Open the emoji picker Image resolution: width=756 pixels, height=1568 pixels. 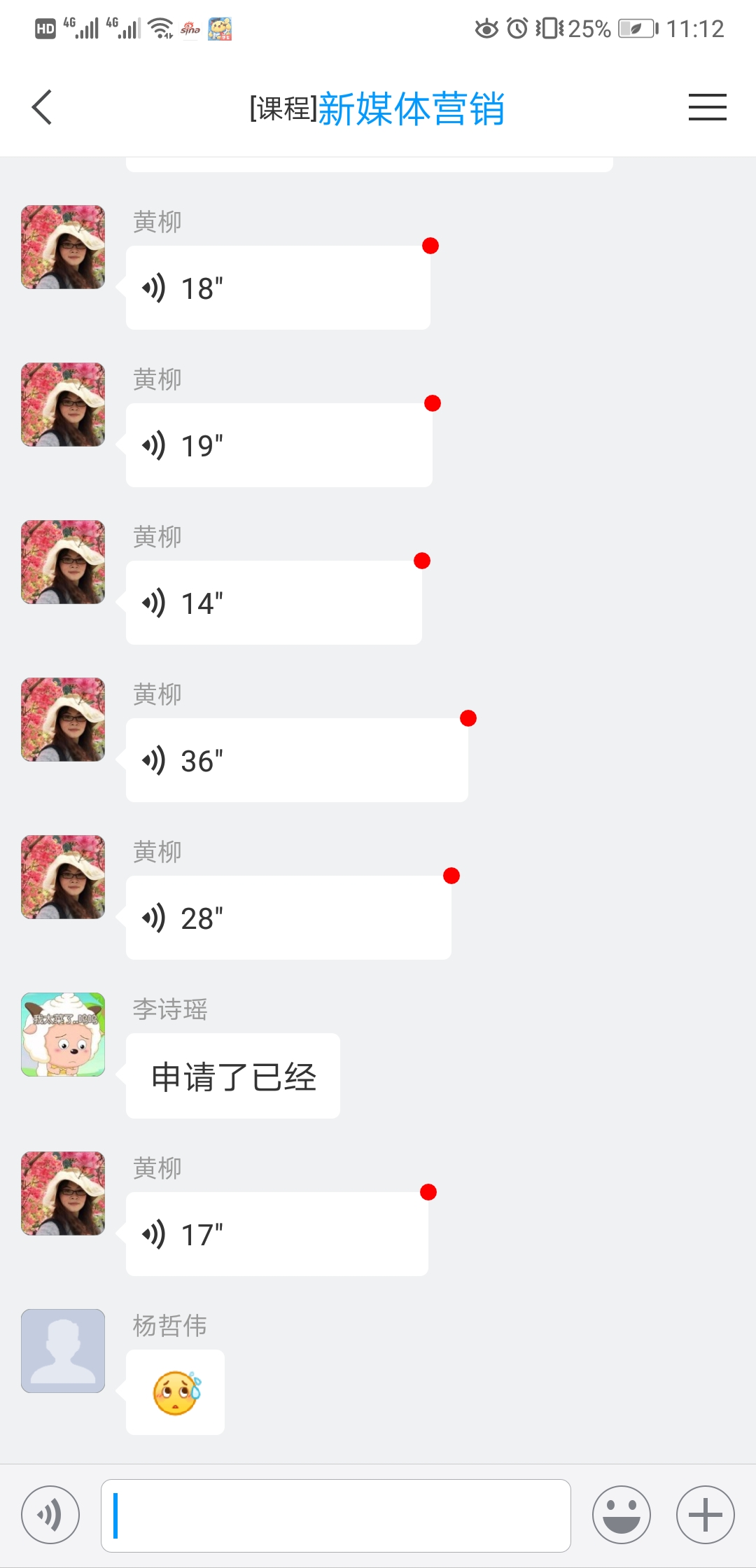[x=622, y=1515]
